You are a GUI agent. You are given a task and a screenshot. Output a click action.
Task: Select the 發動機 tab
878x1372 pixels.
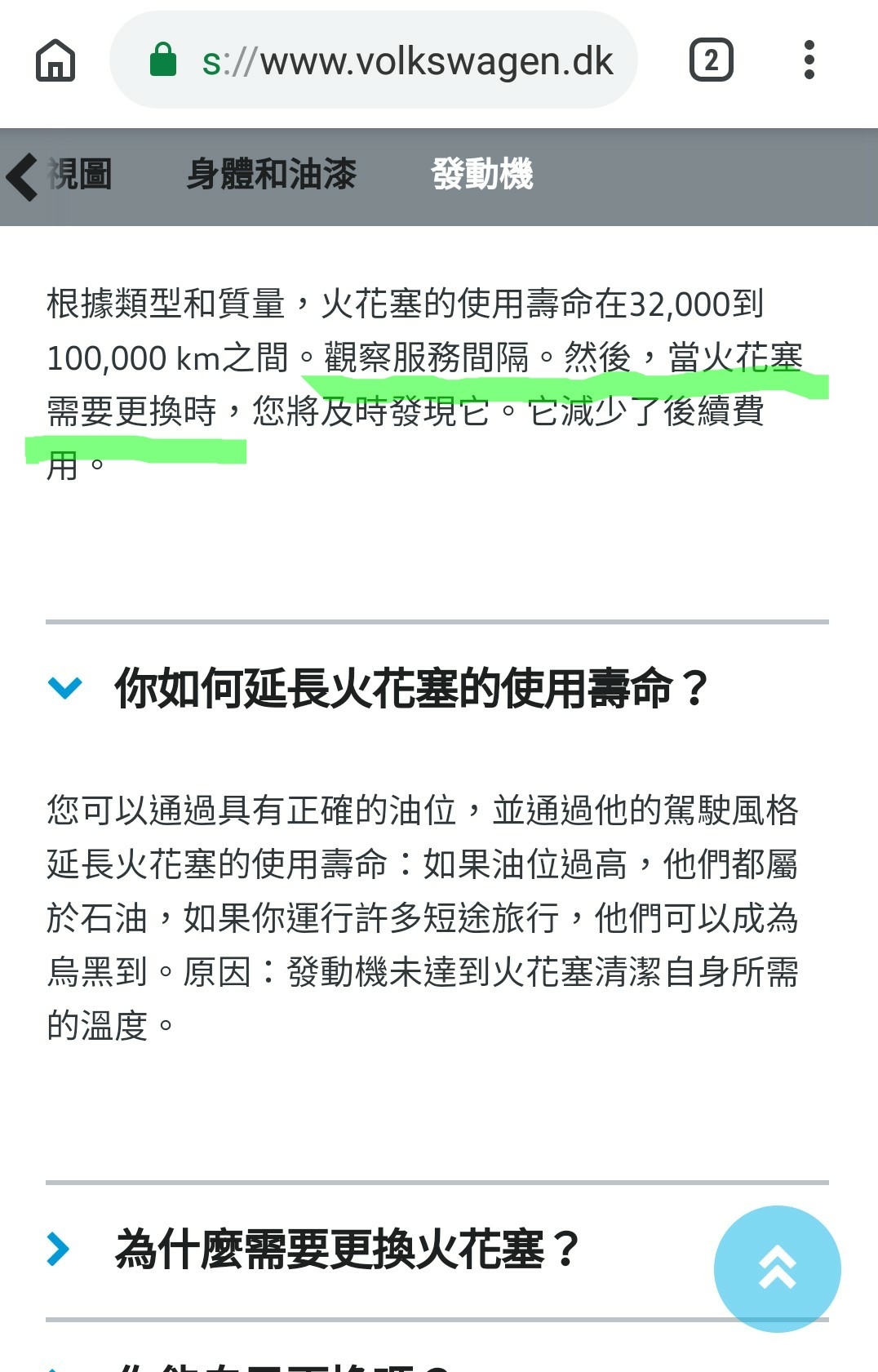[481, 175]
